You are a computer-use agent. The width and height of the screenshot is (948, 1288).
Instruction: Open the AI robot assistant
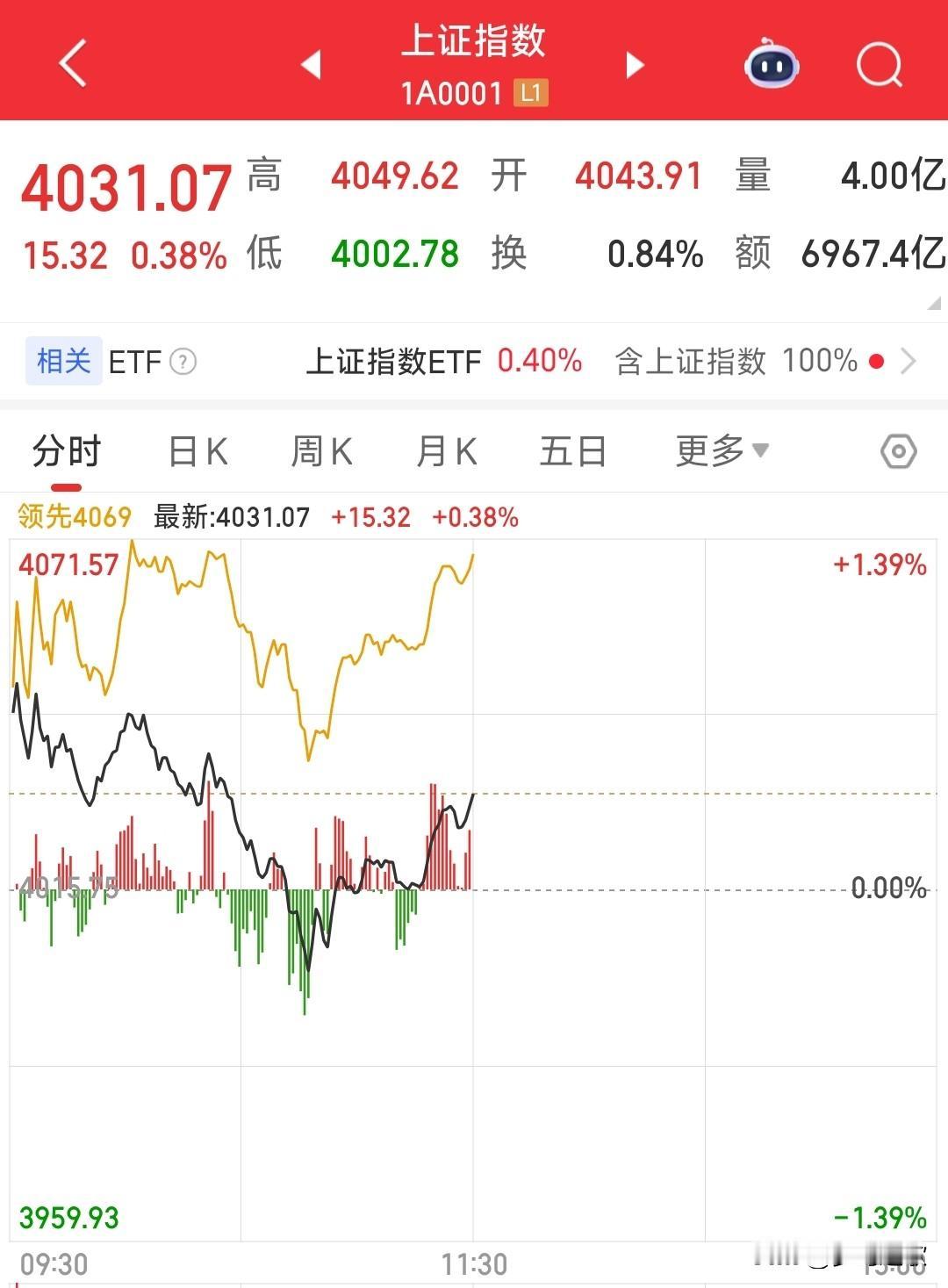(771, 64)
